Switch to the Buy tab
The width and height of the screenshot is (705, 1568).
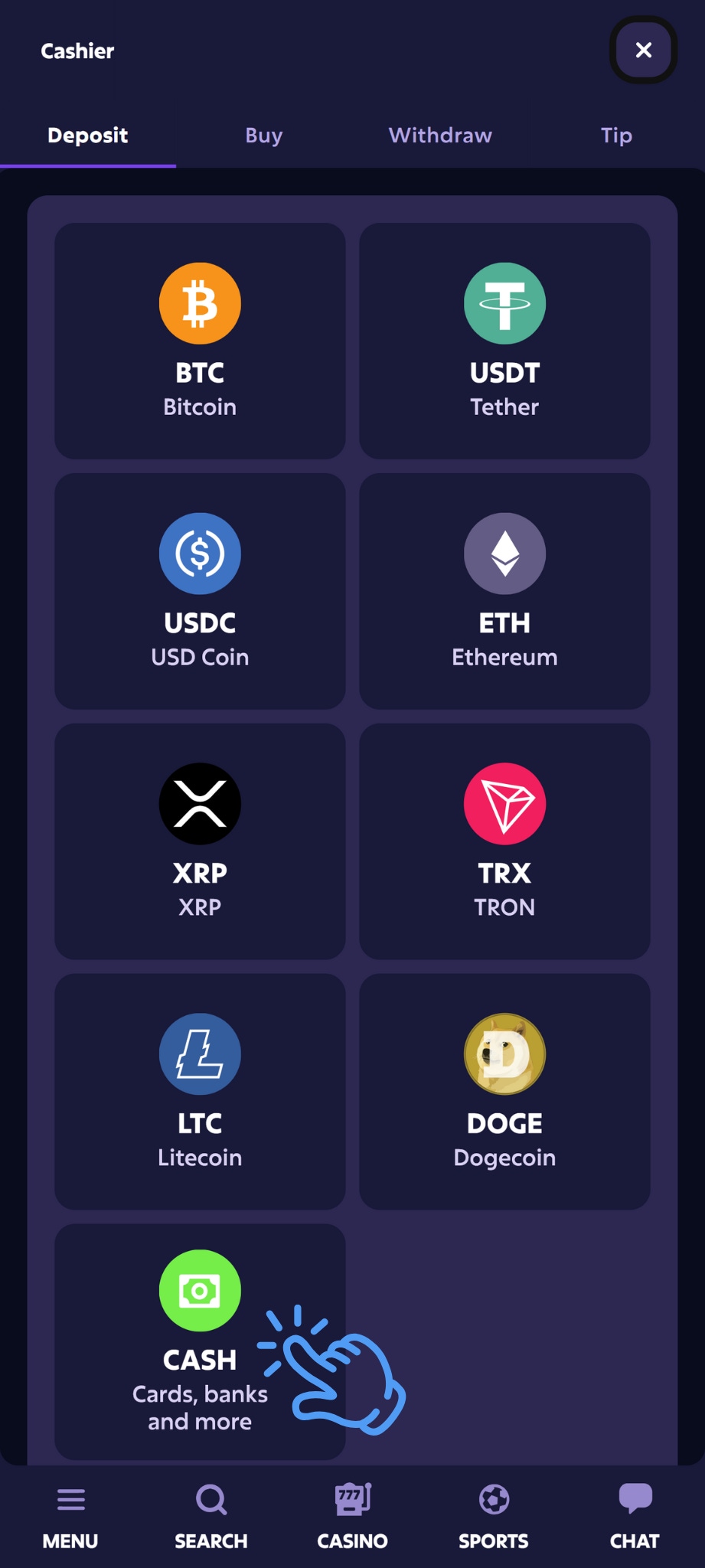263,136
